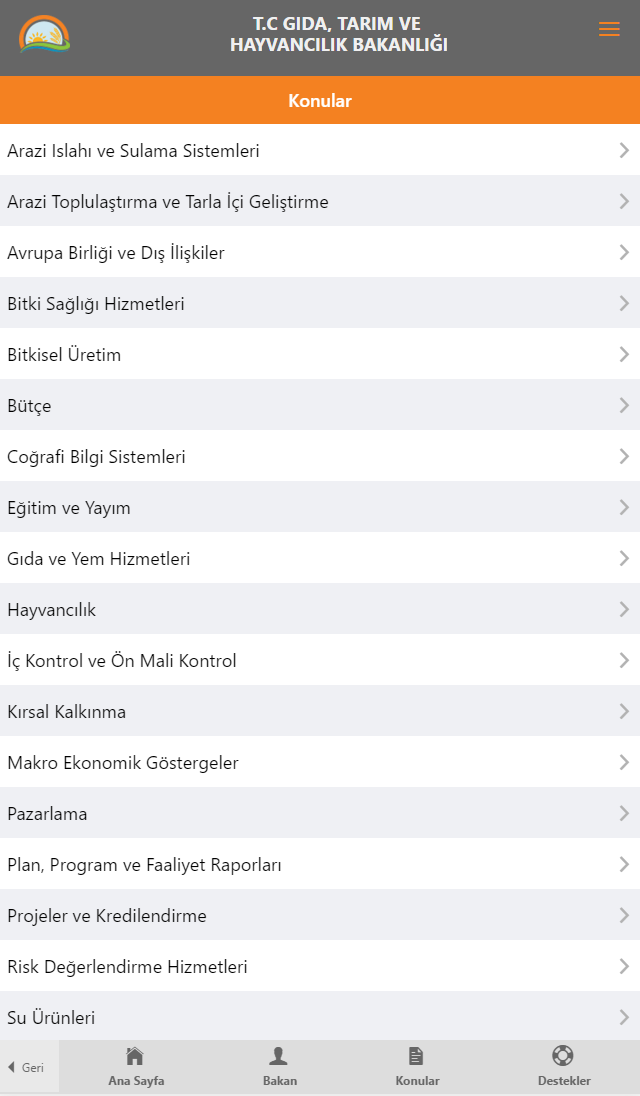View Kırsal Kalkınma
640x1096 pixels.
pyautogui.click(x=320, y=712)
